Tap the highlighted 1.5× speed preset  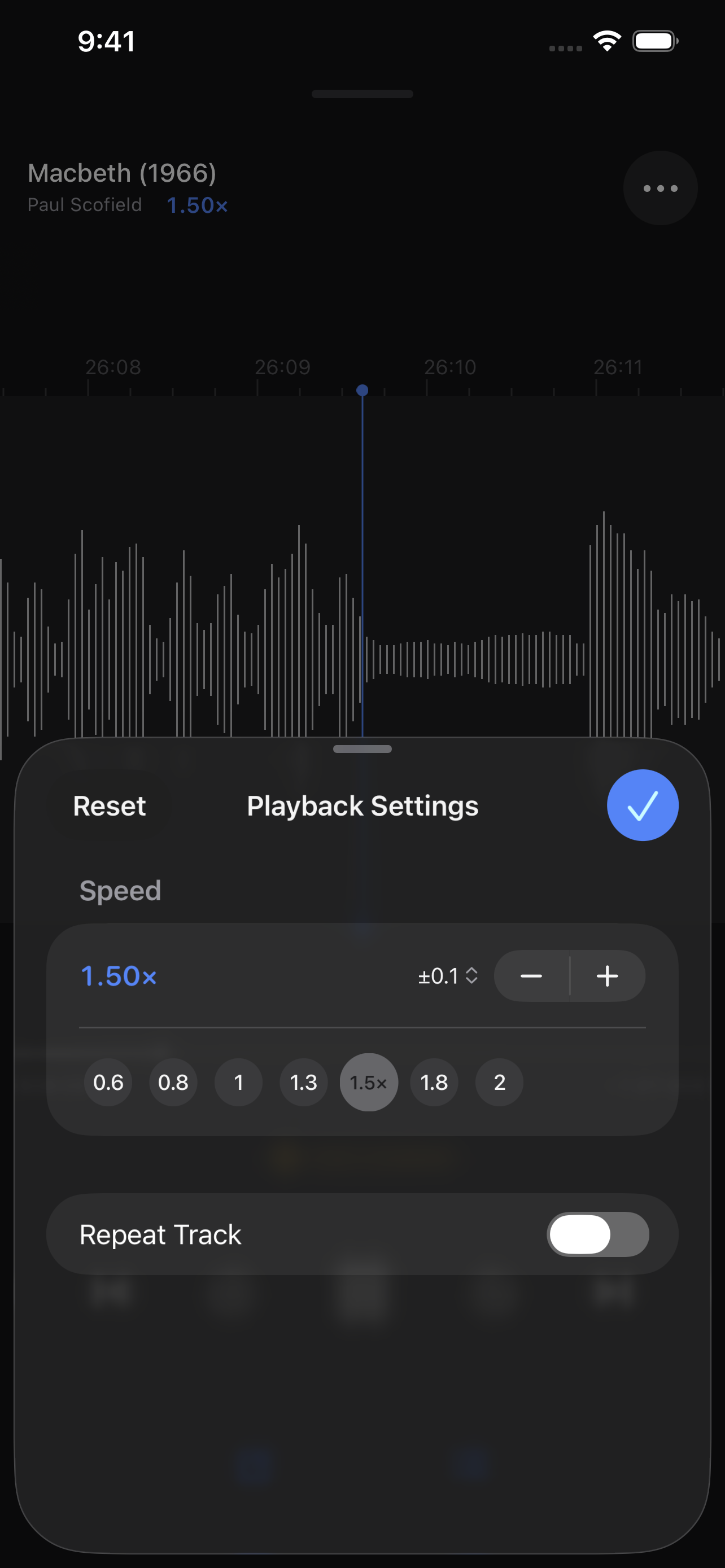click(369, 1082)
